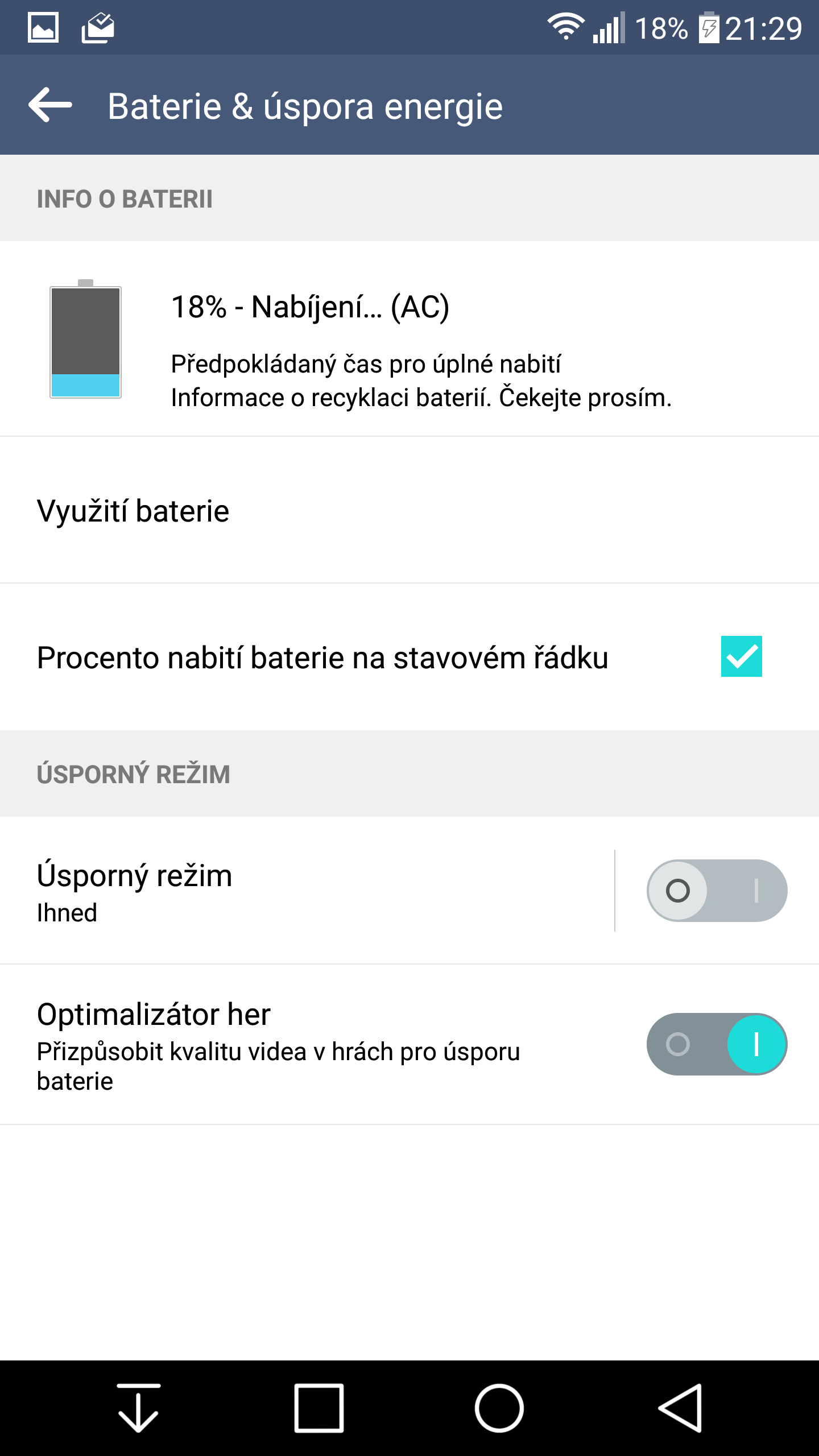Viewport: 819px width, 1456px height.
Task: Go back using the header arrow
Action: click(50, 105)
